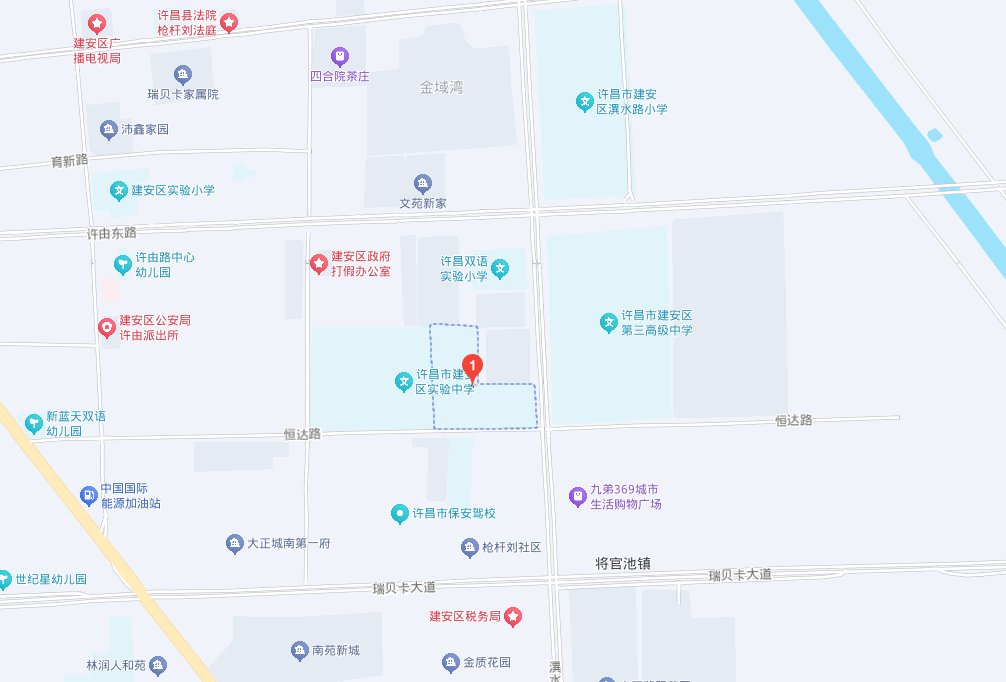Open 许昌市建安区第三高级中学 point of interest

608,322
